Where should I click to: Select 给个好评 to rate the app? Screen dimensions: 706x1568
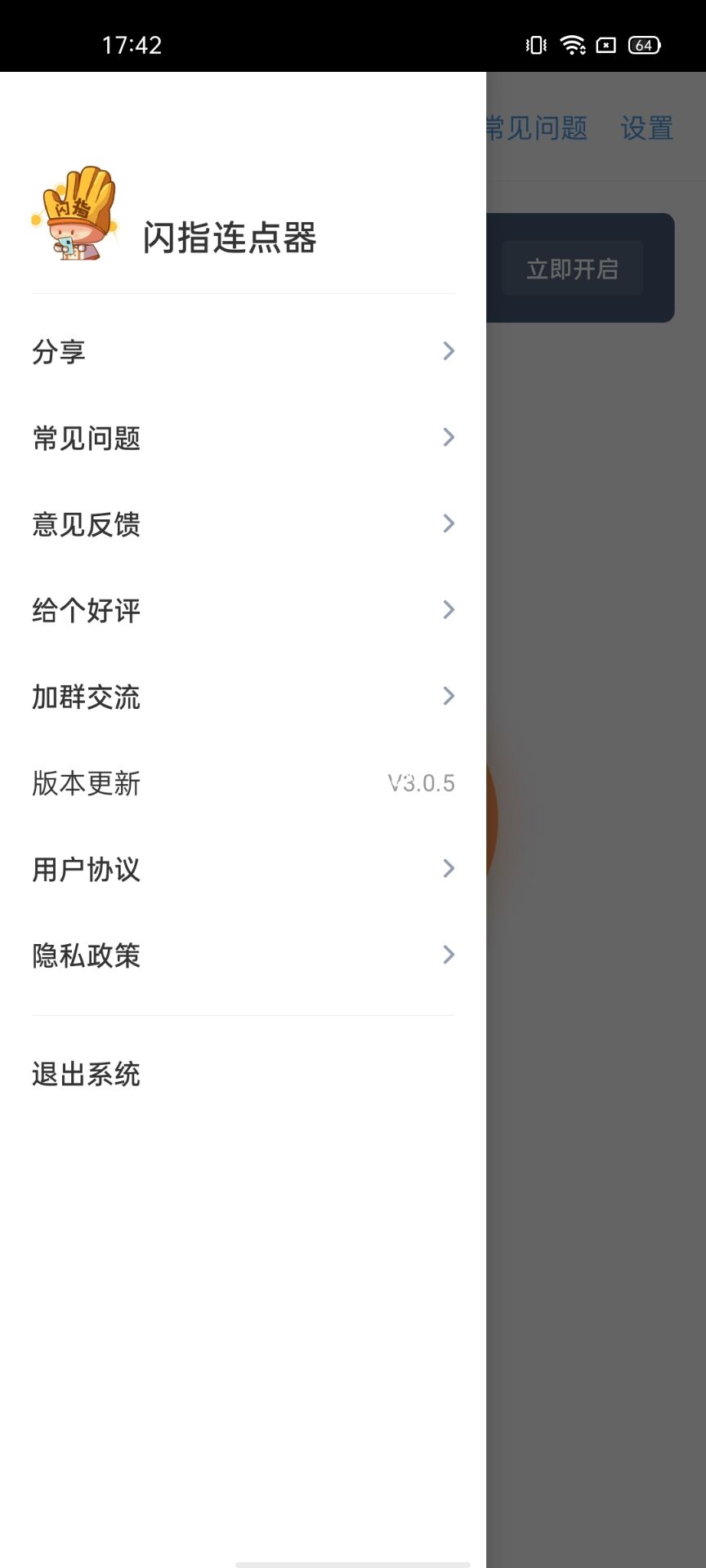[243, 611]
